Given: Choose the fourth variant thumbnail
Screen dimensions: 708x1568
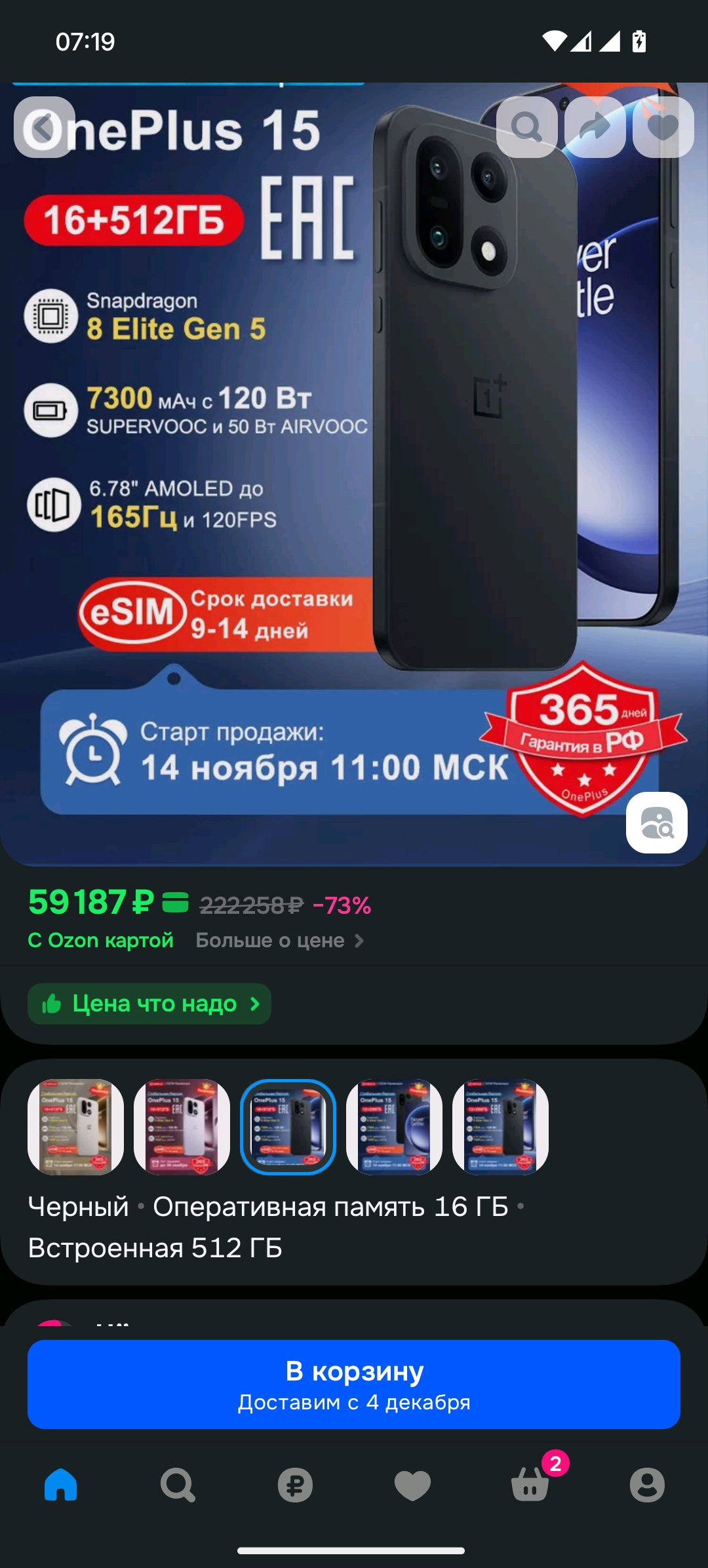Looking at the screenshot, I should click(x=394, y=1127).
